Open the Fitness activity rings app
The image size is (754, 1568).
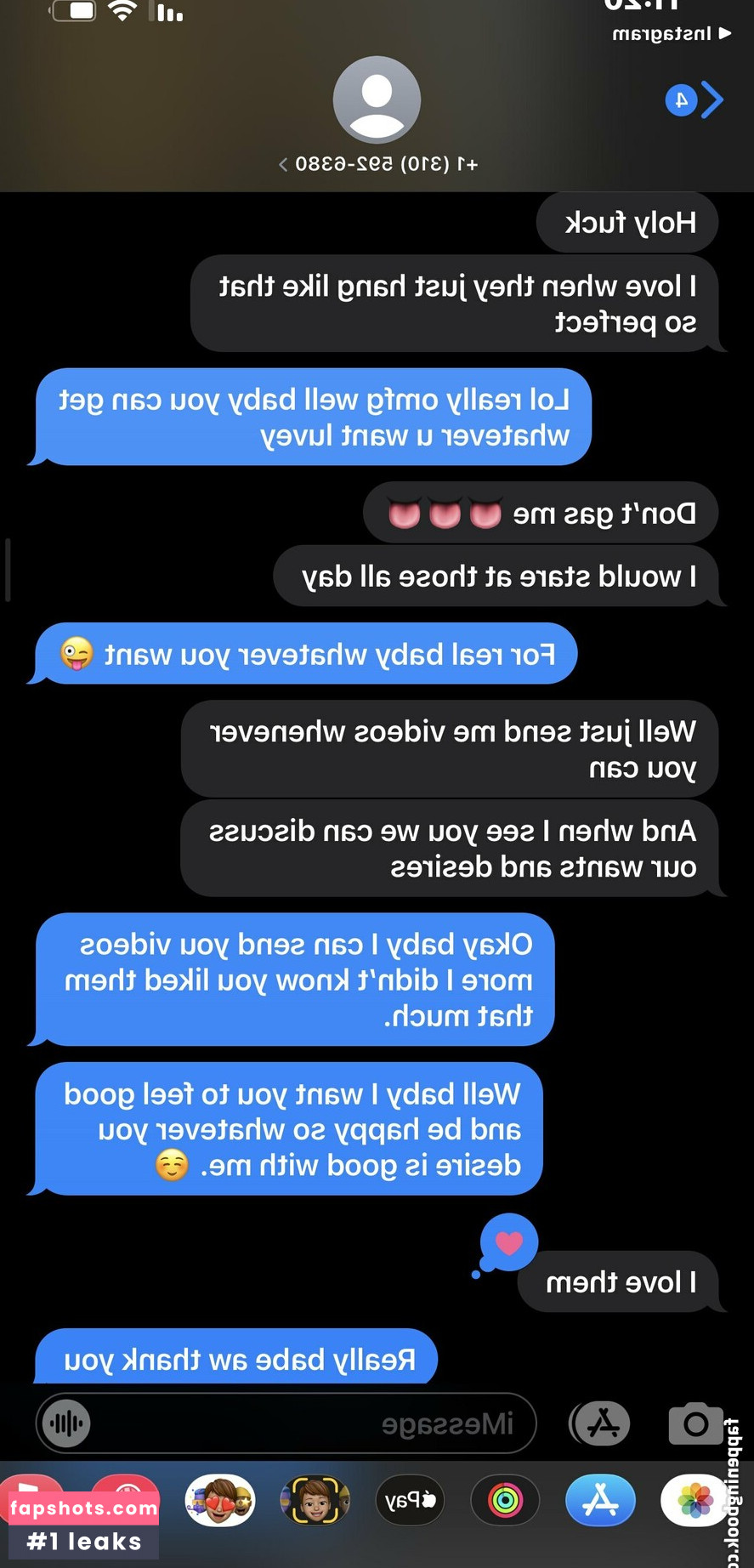click(505, 1501)
